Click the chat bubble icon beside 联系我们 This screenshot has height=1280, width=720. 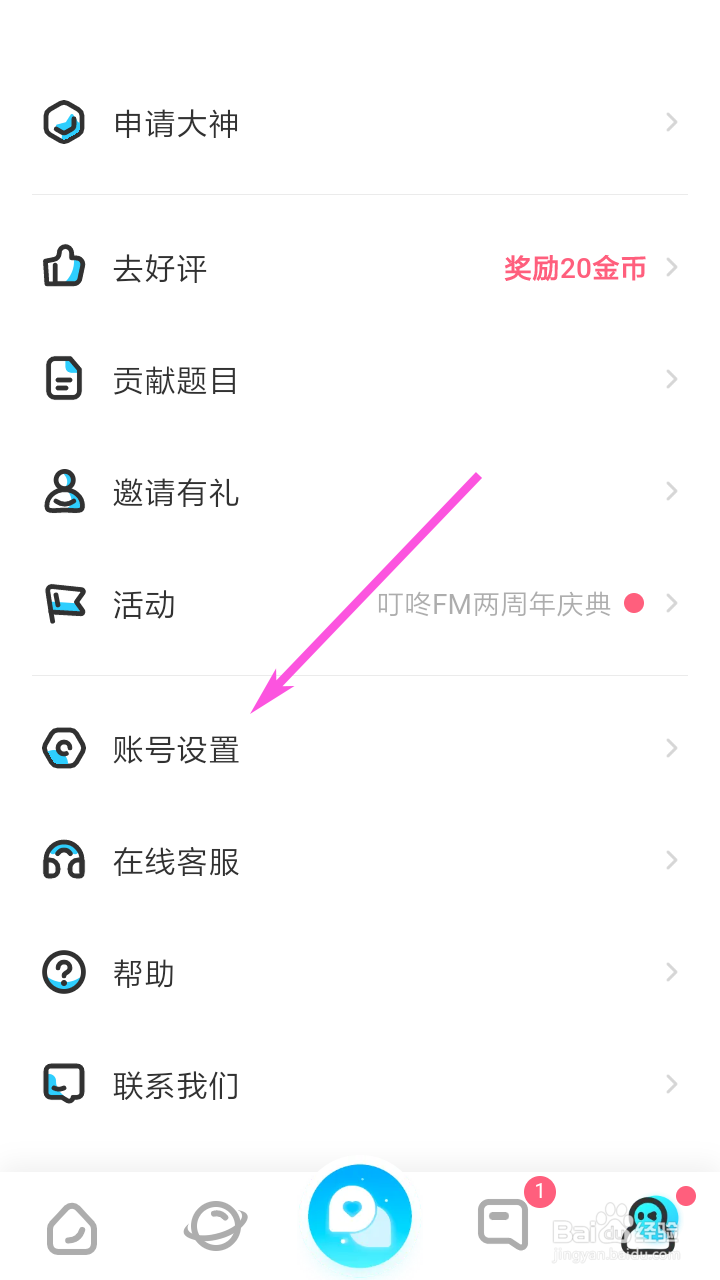pos(64,1083)
